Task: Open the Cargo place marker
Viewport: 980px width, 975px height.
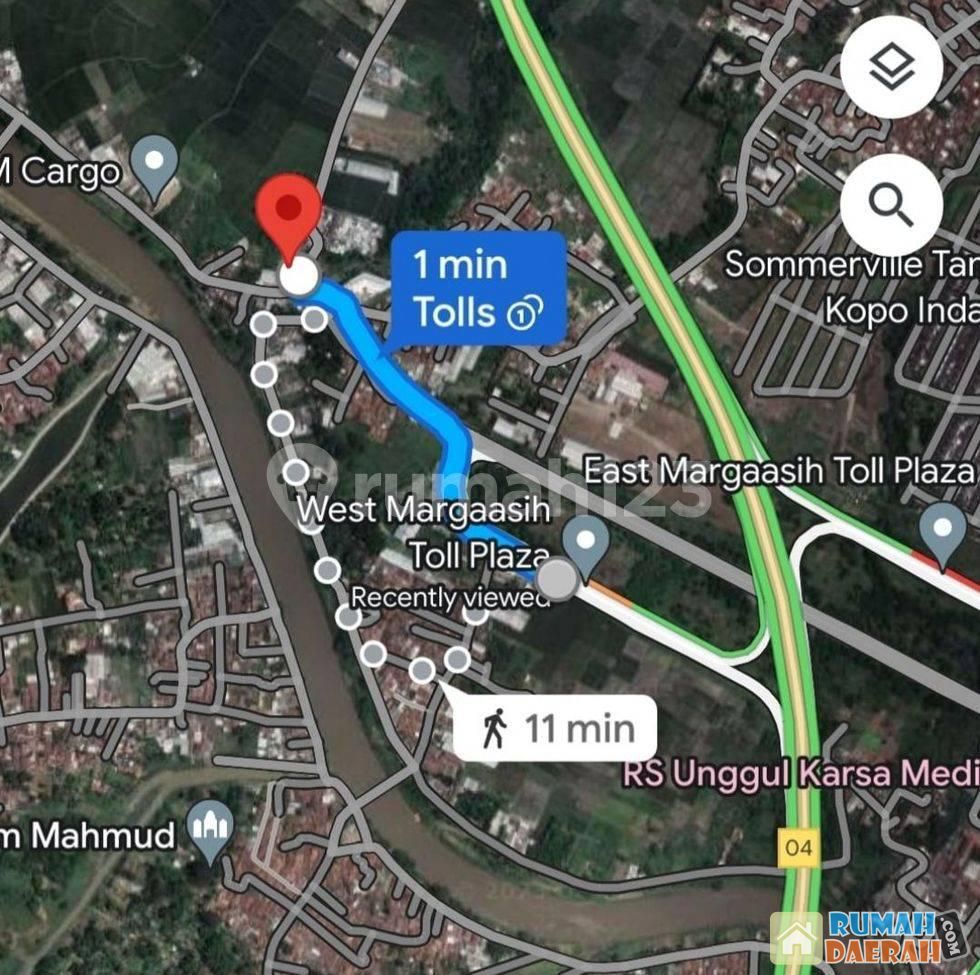Action: [x=156, y=164]
